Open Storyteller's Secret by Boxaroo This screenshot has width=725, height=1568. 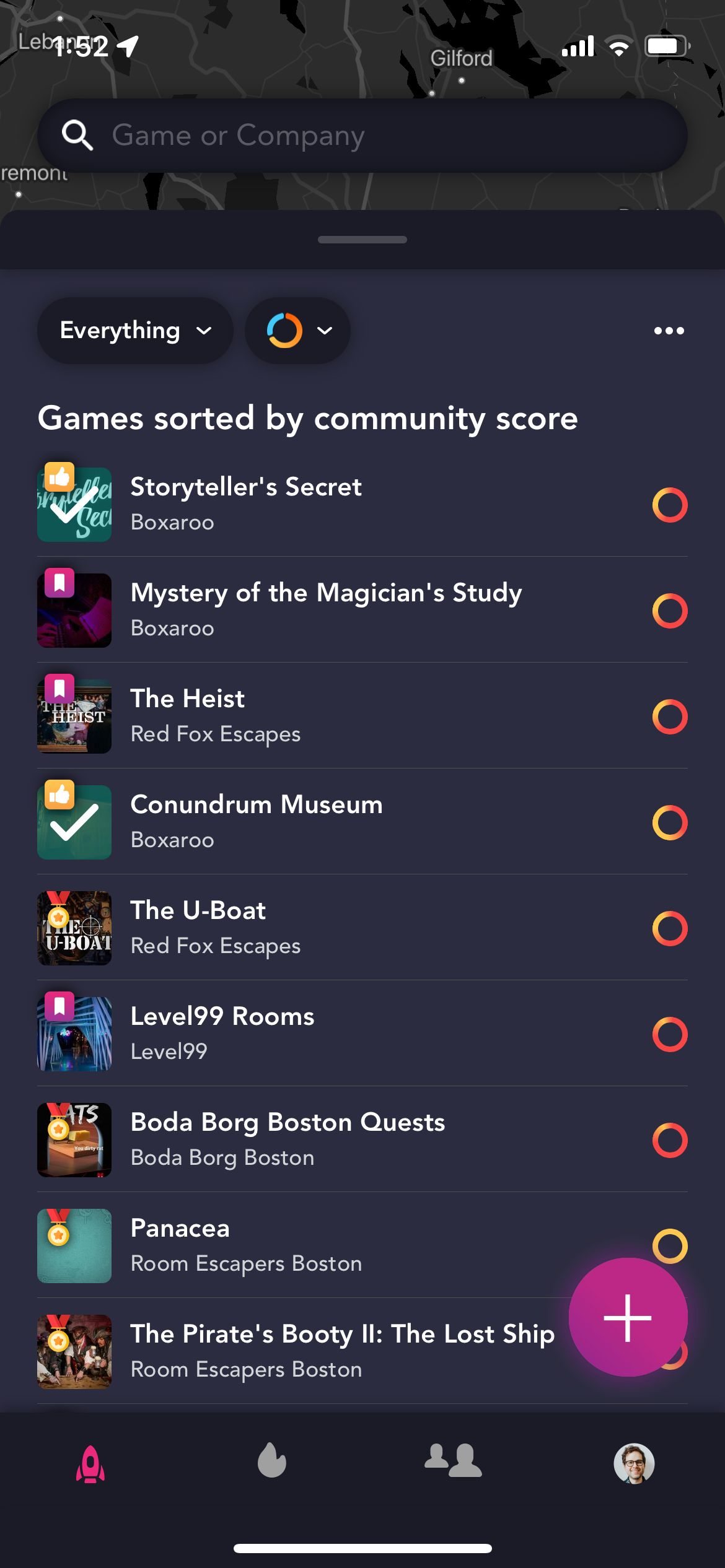click(x=362, y=505)
